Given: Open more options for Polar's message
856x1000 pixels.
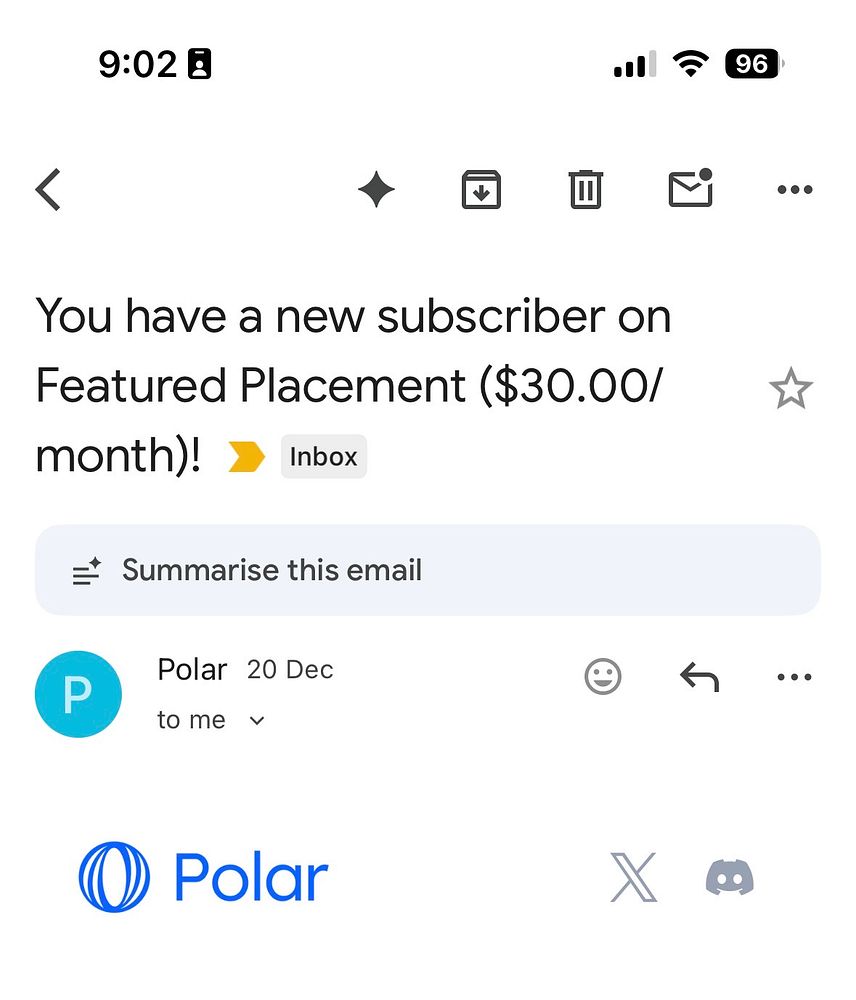Looking at the screenshot, I should coord(795,677).
